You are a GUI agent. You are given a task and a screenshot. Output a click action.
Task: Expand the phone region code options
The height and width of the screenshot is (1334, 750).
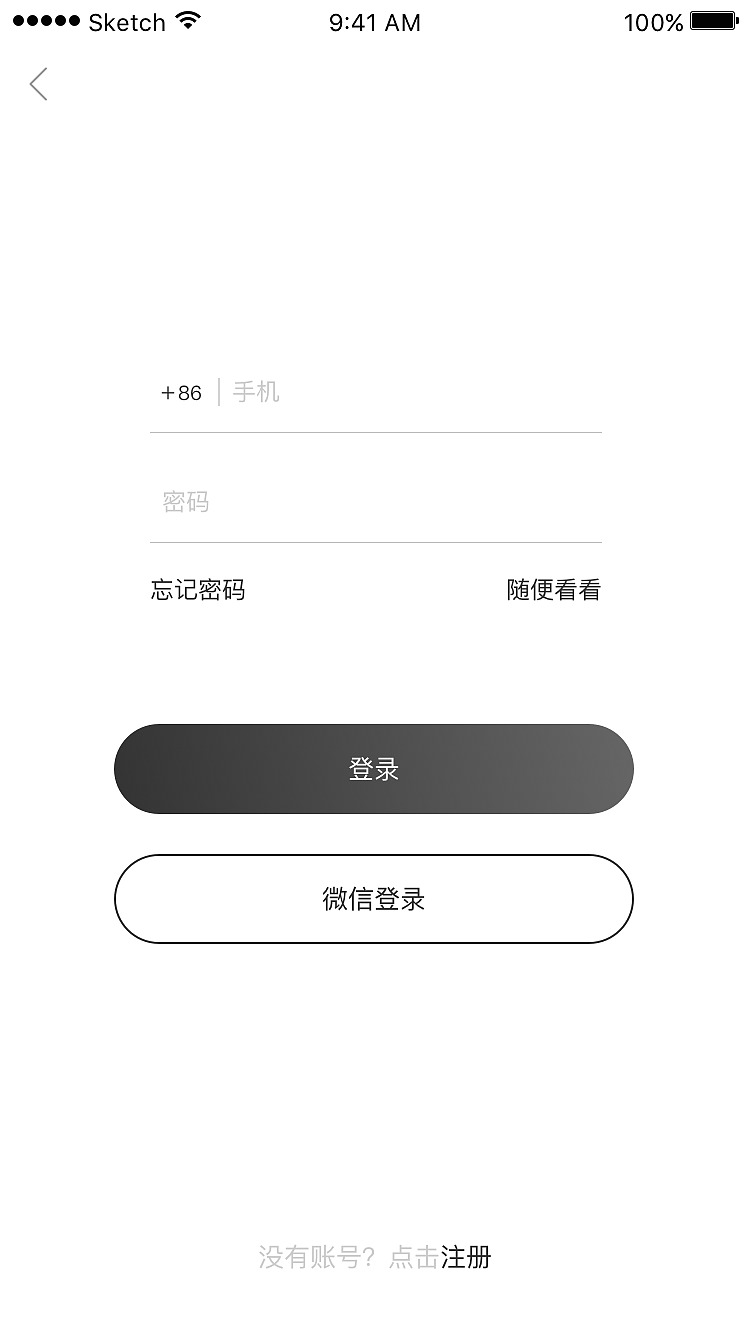179,394
